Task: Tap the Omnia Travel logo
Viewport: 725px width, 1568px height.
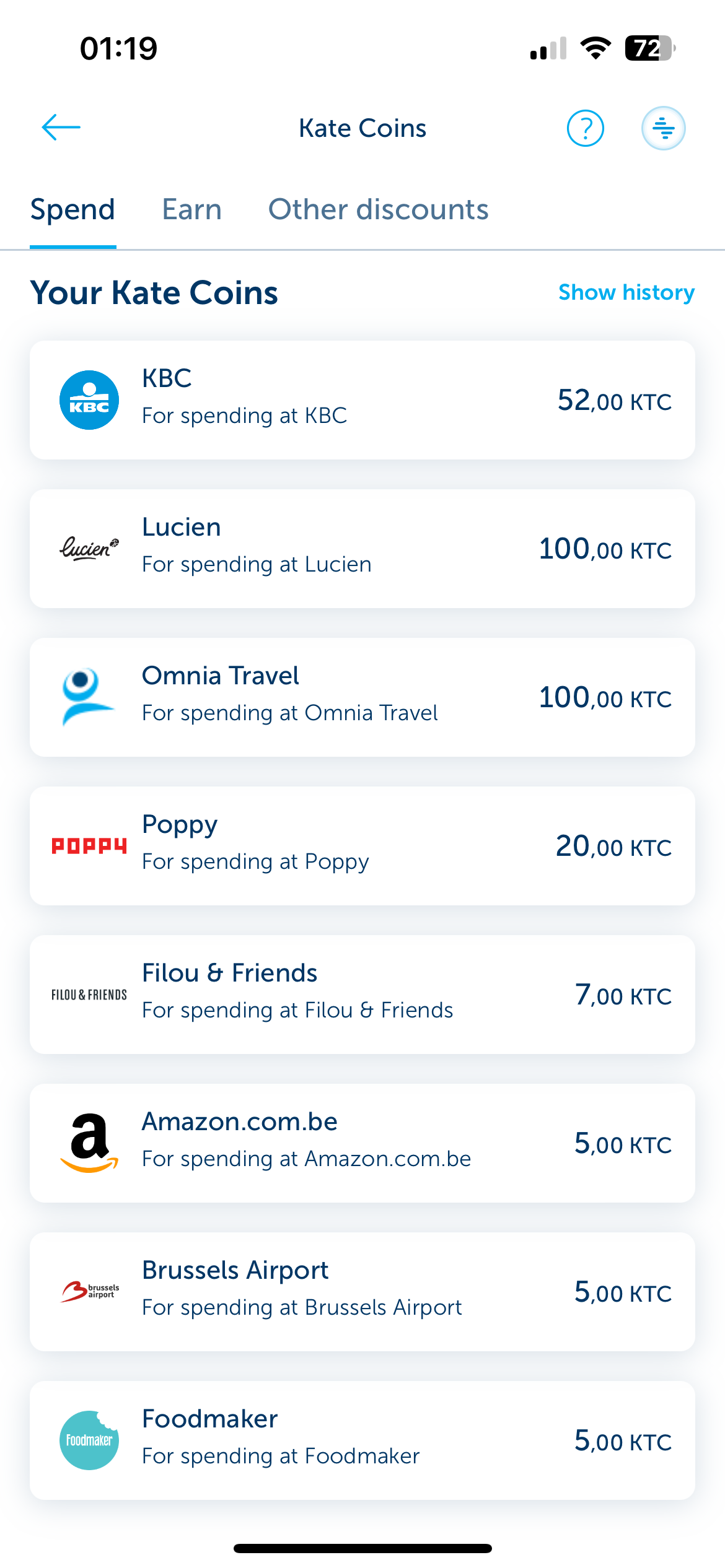Action: click(x=89, y=697)
